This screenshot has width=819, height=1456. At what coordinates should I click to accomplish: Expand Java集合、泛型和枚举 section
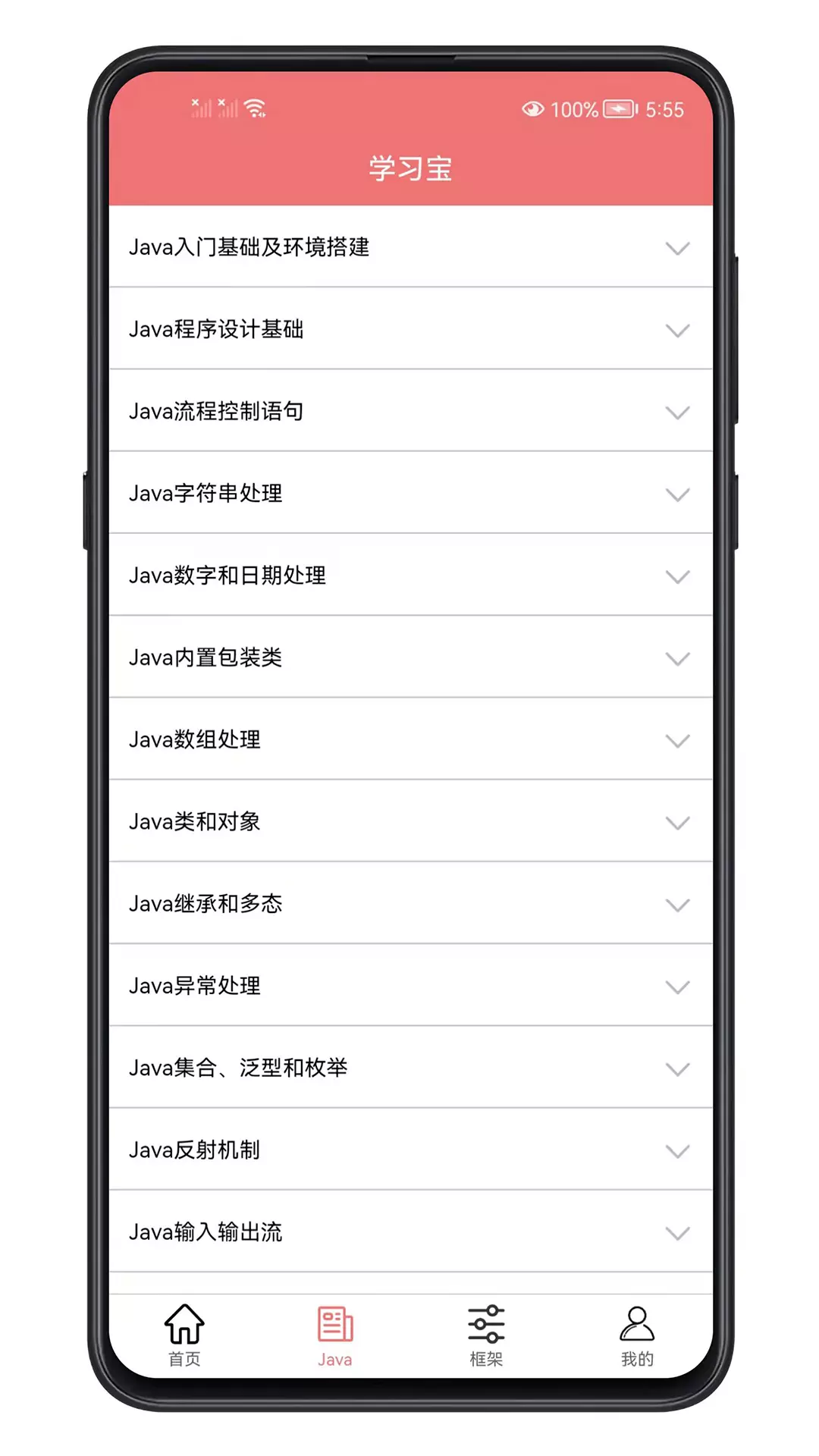[410, 1068]
